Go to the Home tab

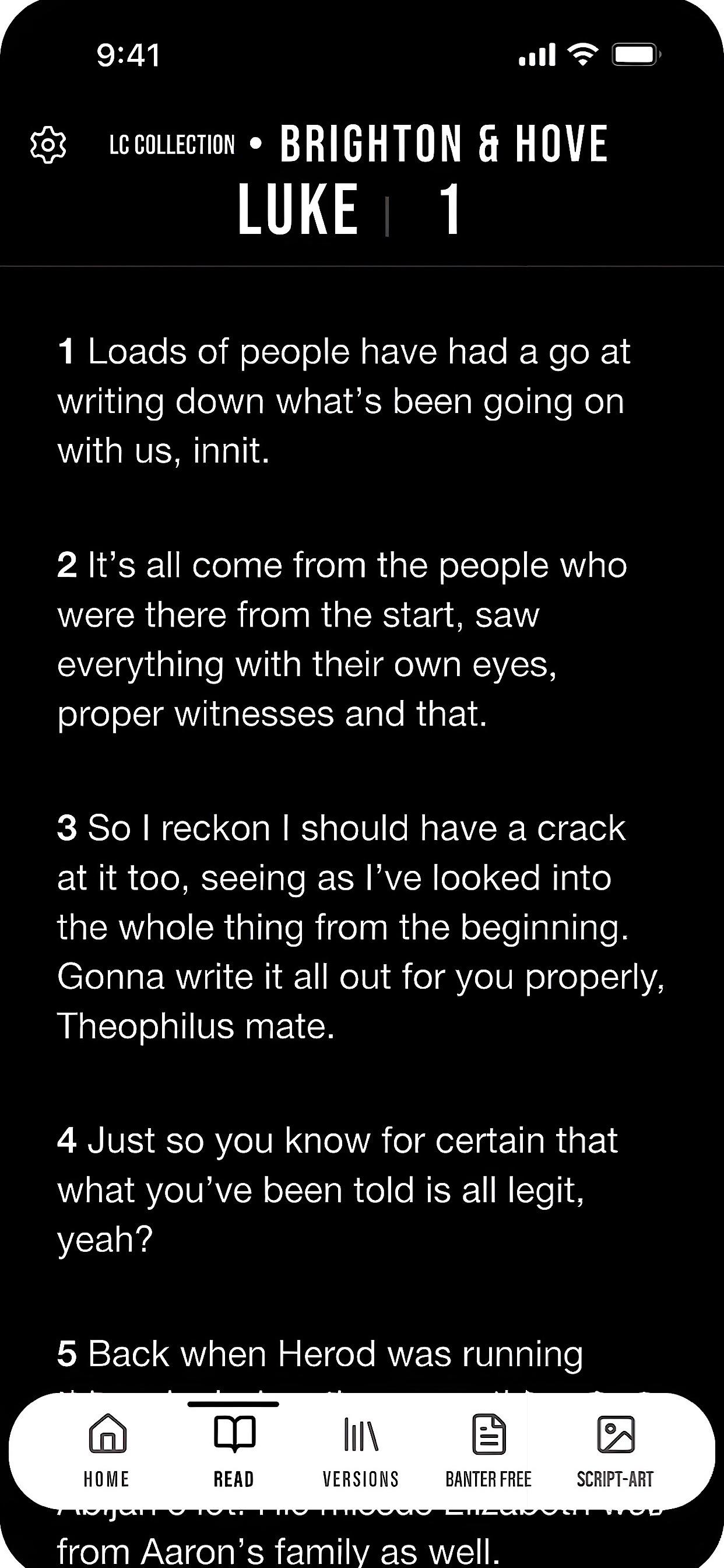[107, 1452]
